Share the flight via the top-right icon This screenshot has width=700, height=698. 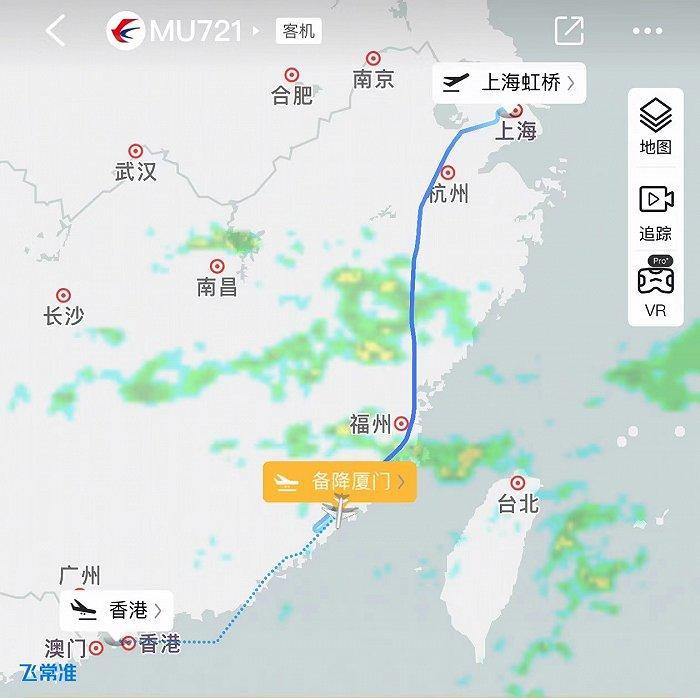[x=569, y=31]
